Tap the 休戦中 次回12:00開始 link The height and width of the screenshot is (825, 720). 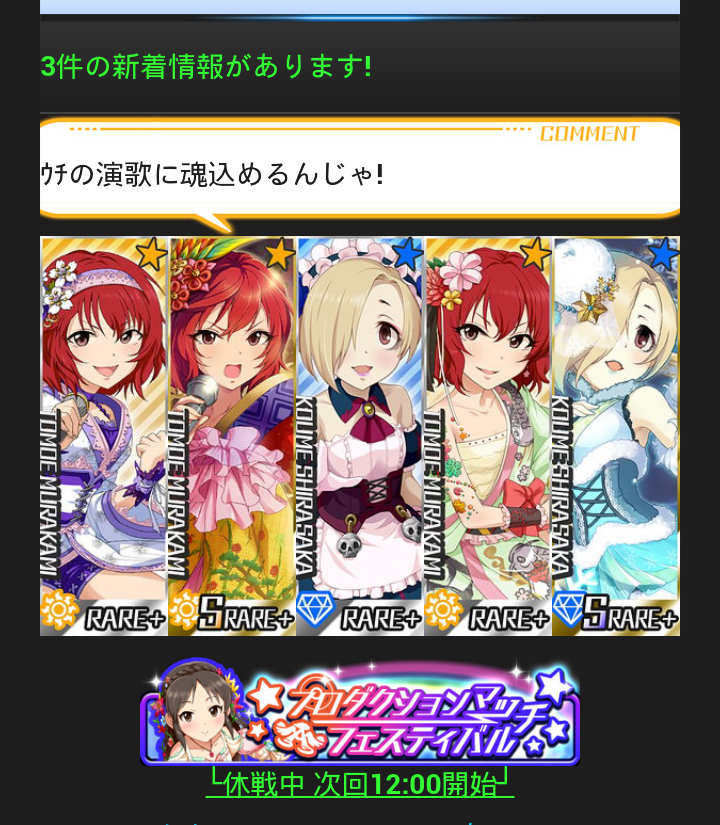click(360, 785)
